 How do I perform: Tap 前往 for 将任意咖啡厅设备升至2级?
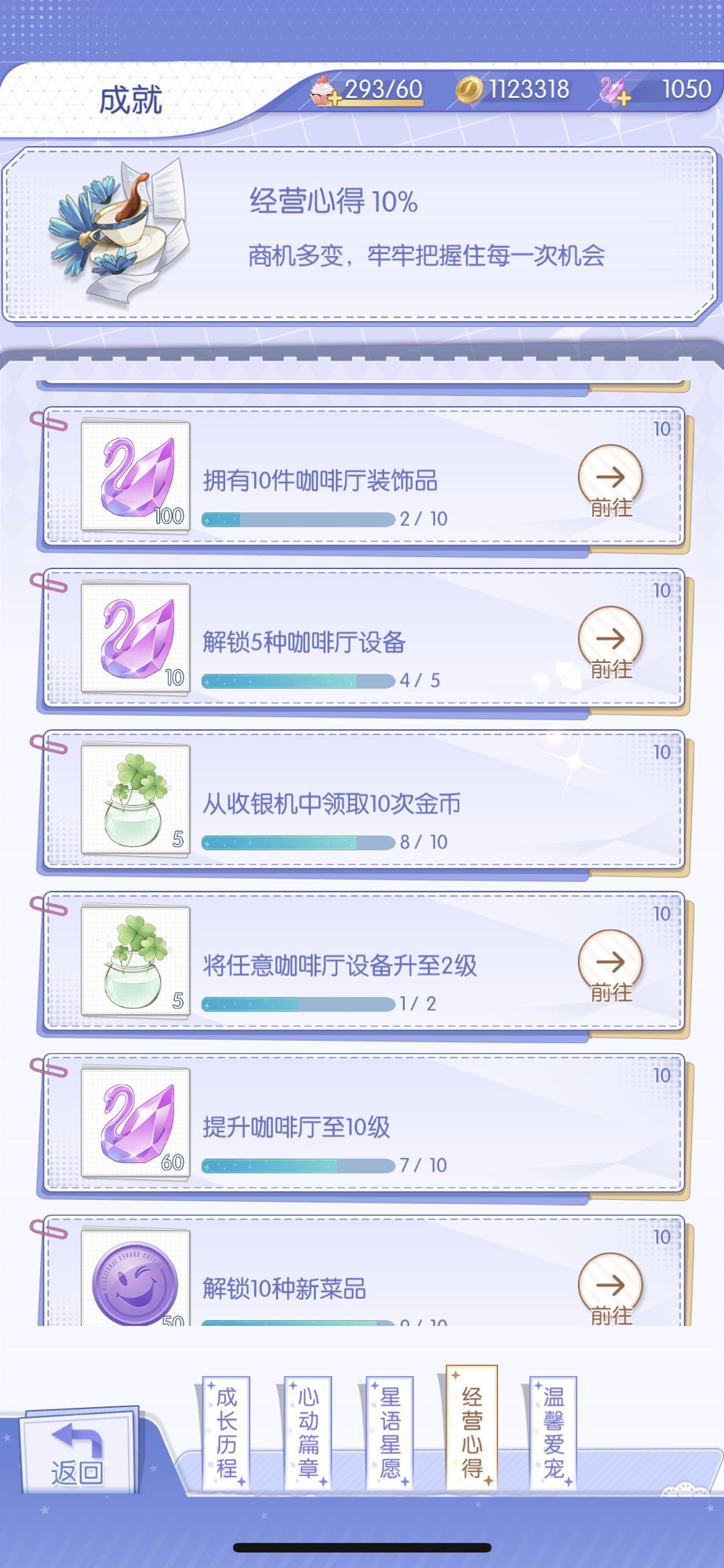point(610,967)
